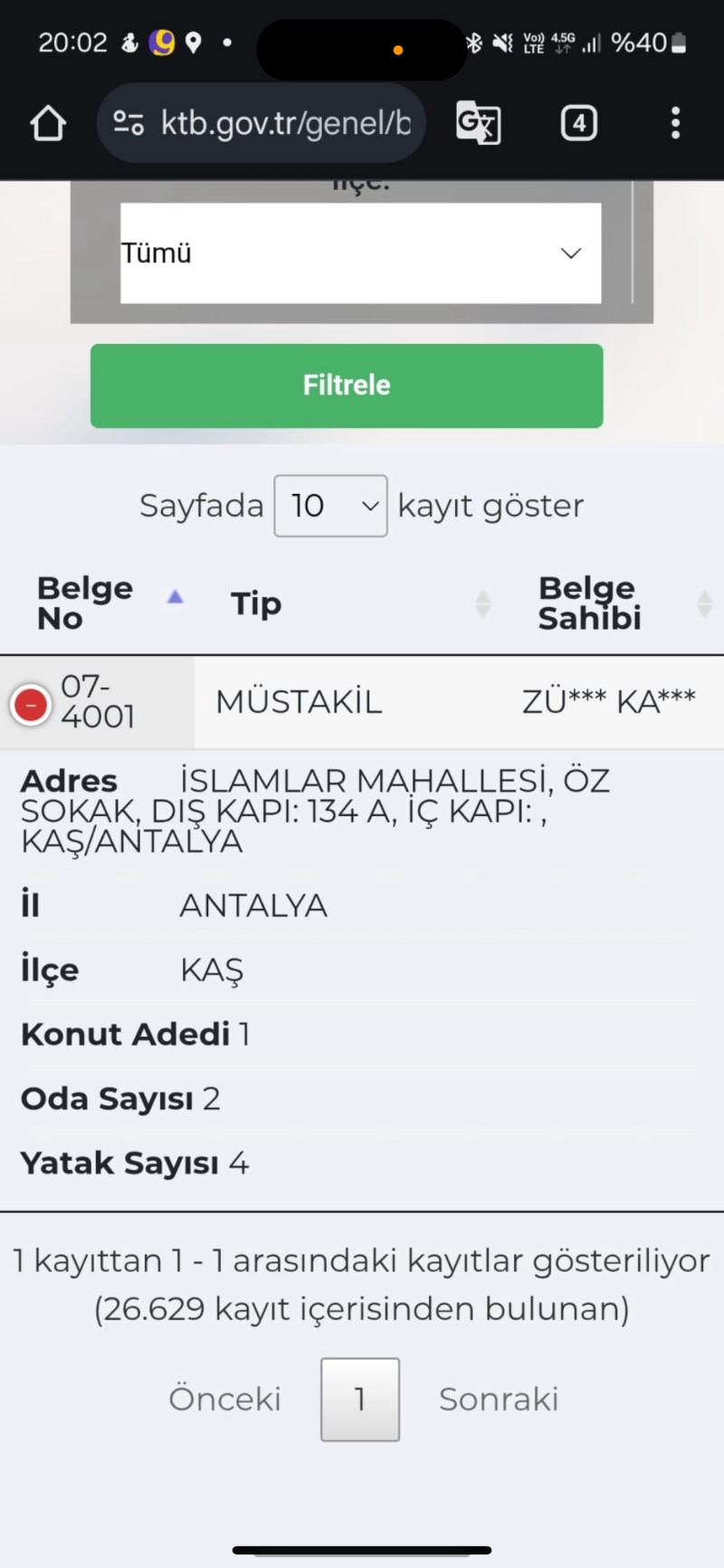
Task: Open the browser tab switcher showing 4 tabs
Action: click(578, 123)
